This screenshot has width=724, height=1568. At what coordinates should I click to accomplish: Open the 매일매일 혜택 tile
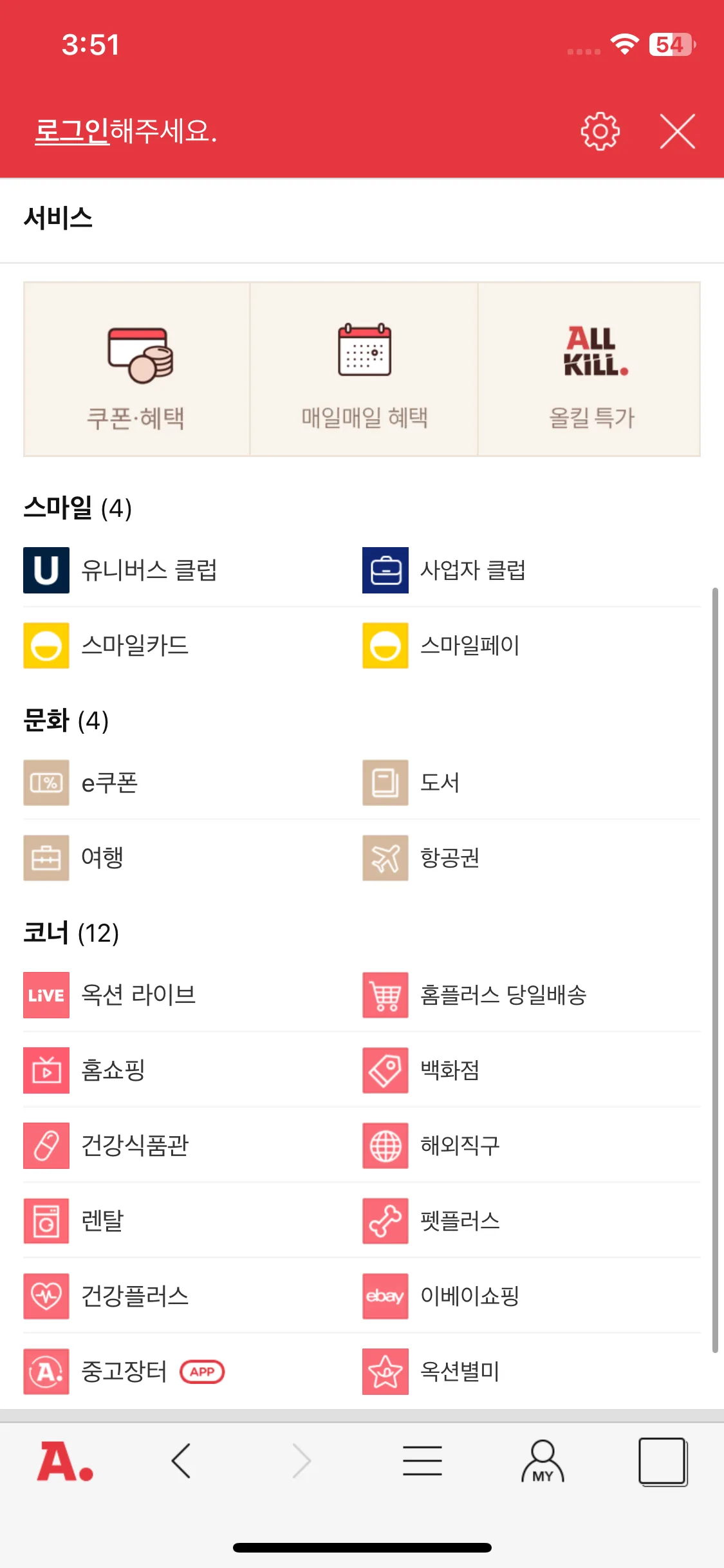[364, 369]
